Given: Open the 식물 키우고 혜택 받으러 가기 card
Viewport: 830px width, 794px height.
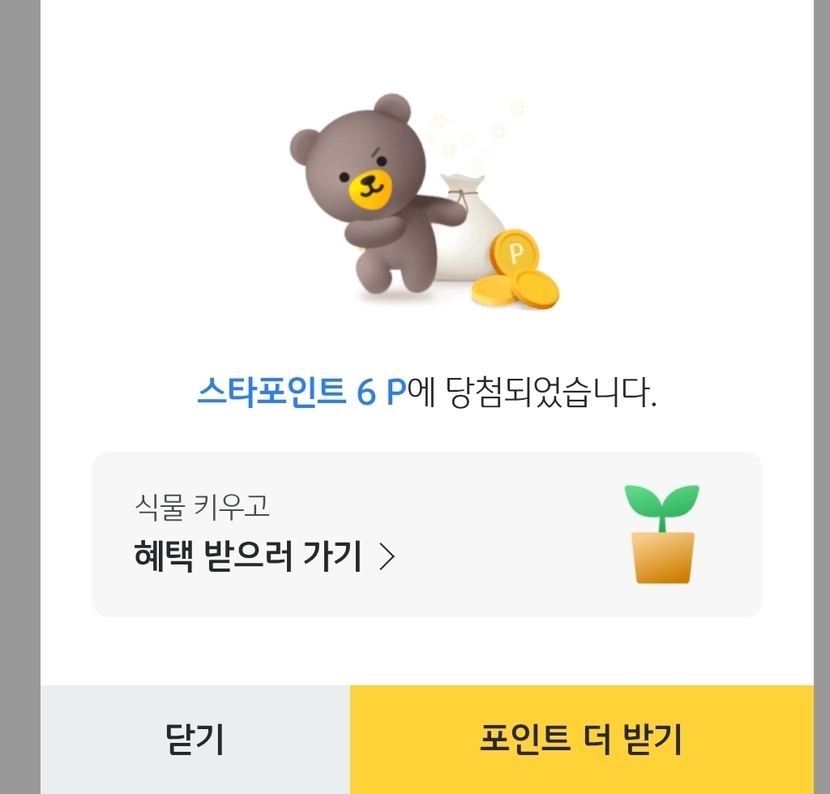Looking at the screenshot, I should pyautogui.click(x=427, y=534).
